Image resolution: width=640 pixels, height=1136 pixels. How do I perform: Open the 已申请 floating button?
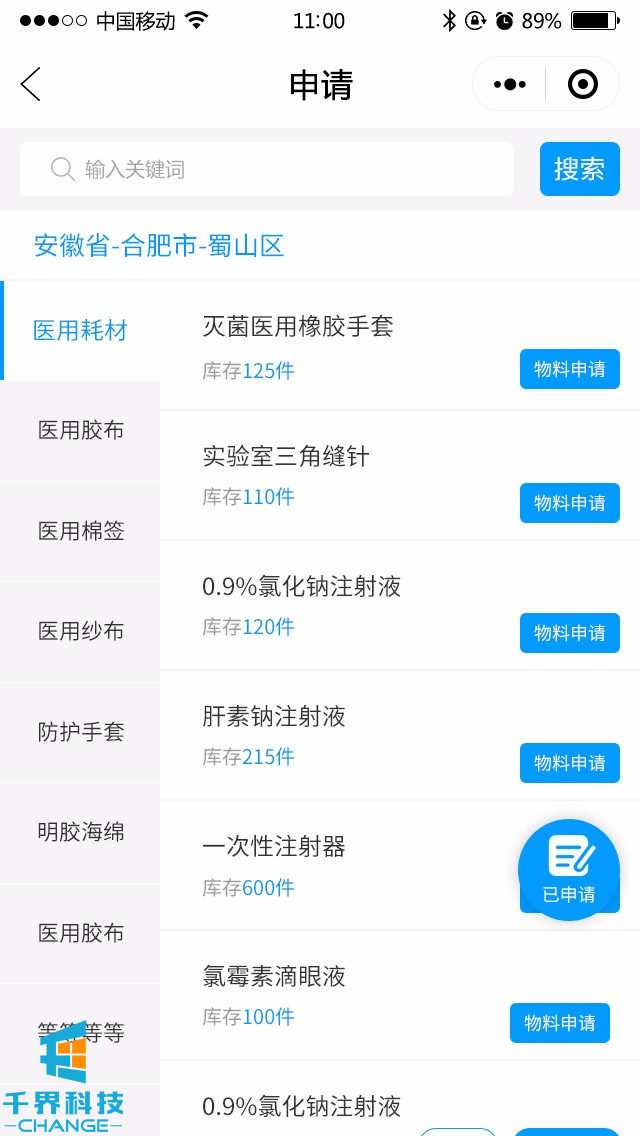click(x=569, y=869)
